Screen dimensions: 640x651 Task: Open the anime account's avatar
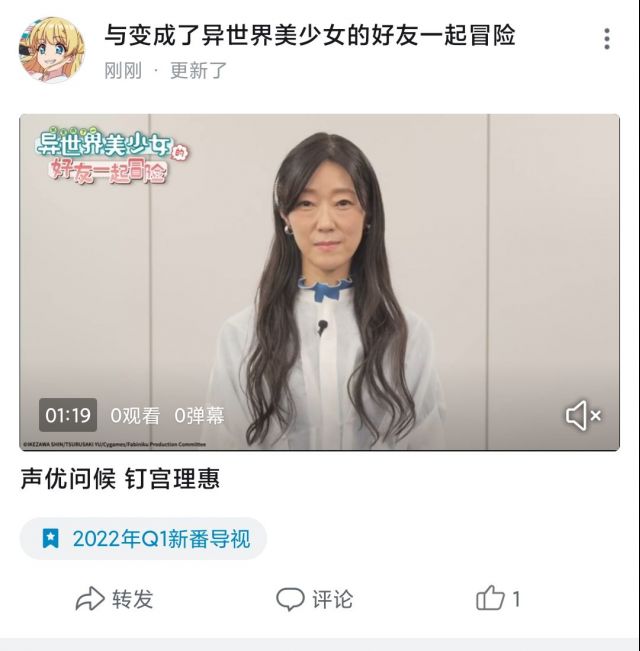tap(51, 49)
